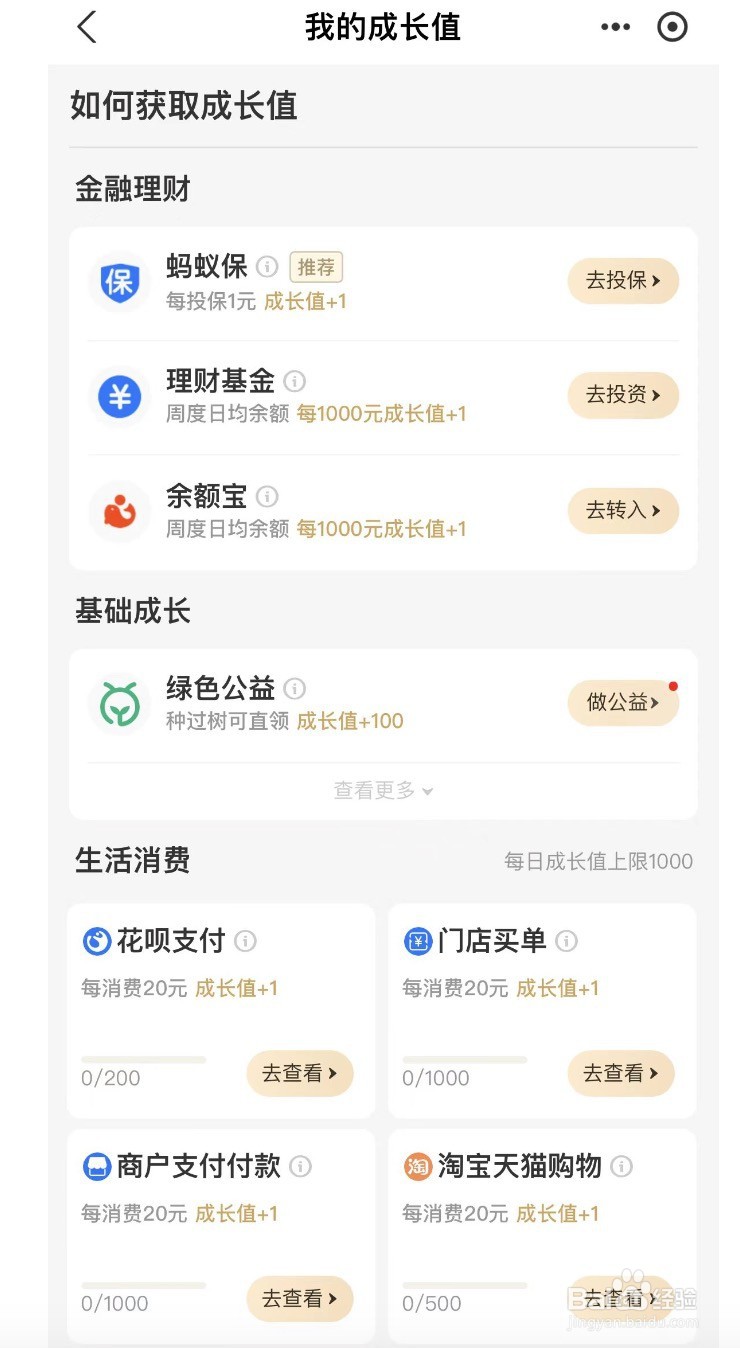Tap 去查看 on the 淘宝天猫购物 card
The image size is (740, 1348).
(x=621, y=1299)
